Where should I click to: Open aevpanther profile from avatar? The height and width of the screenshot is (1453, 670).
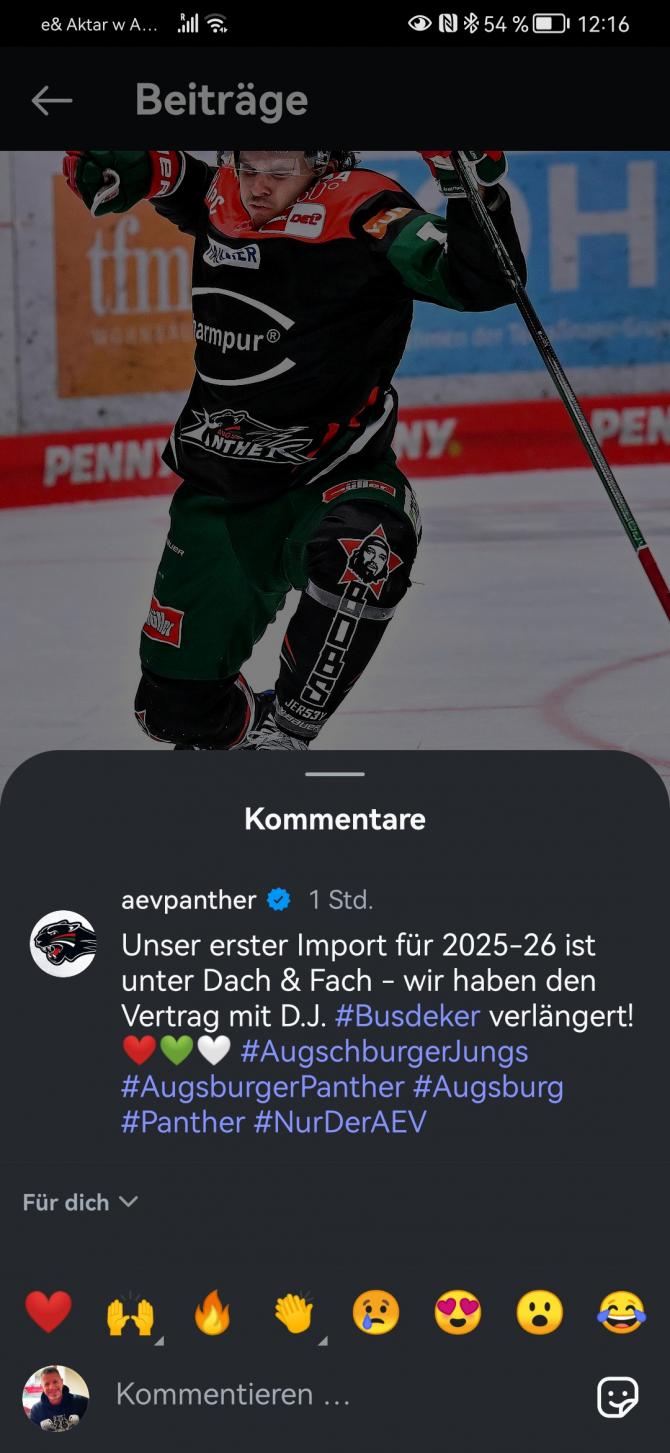[x=63, y=943]
